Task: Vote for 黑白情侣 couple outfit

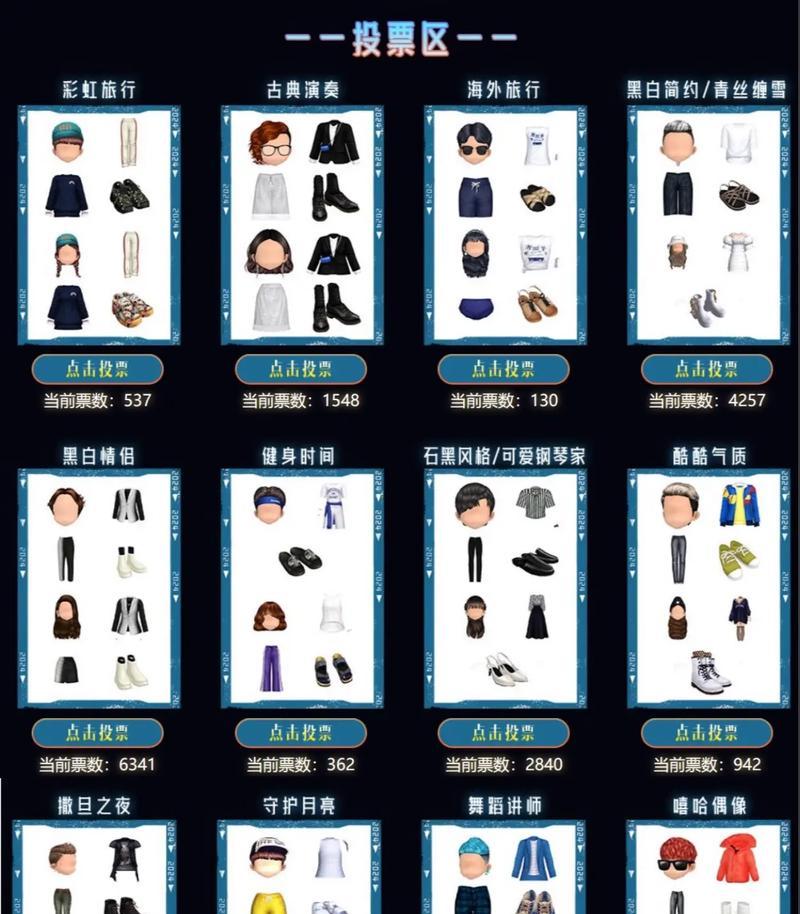Action: (x=97, y=733)
